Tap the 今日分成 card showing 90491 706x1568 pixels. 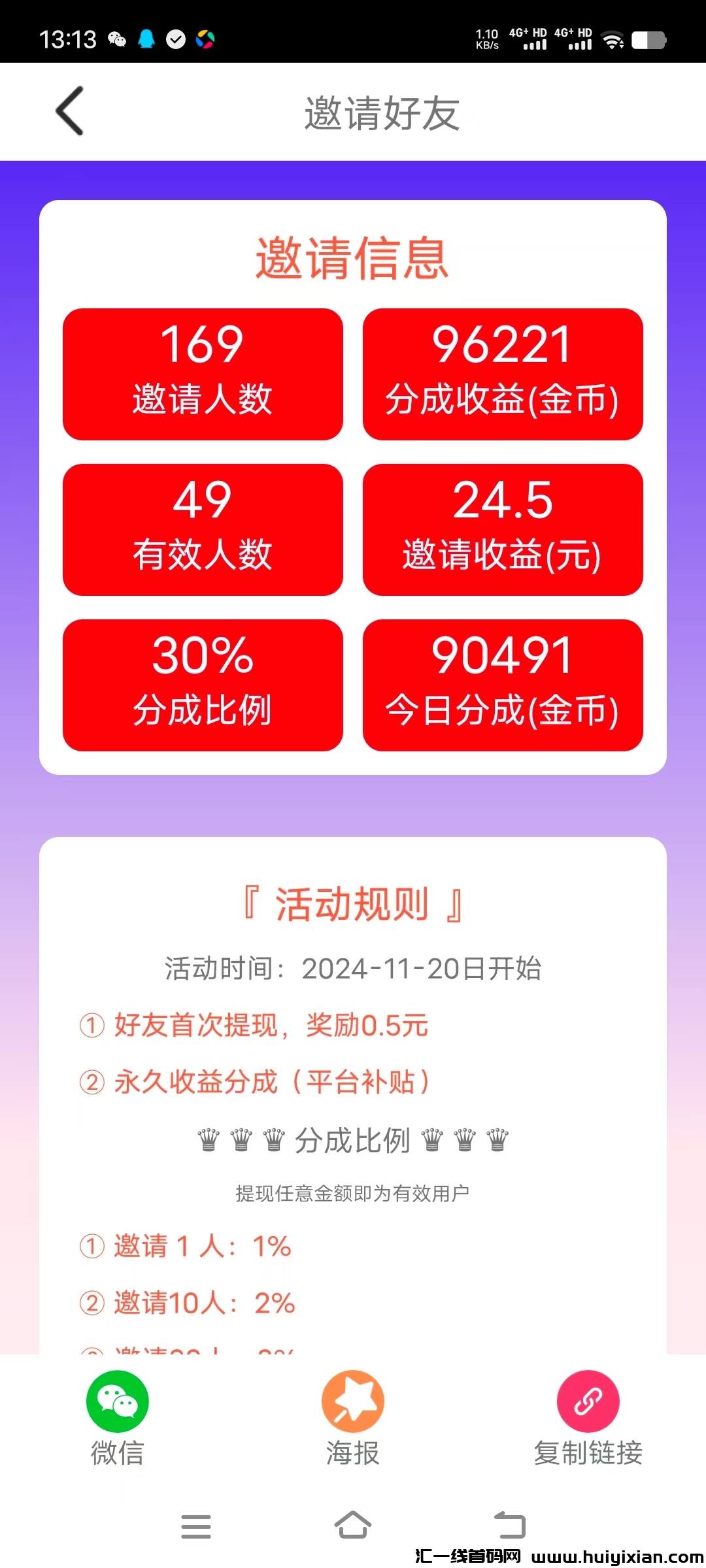503,685
